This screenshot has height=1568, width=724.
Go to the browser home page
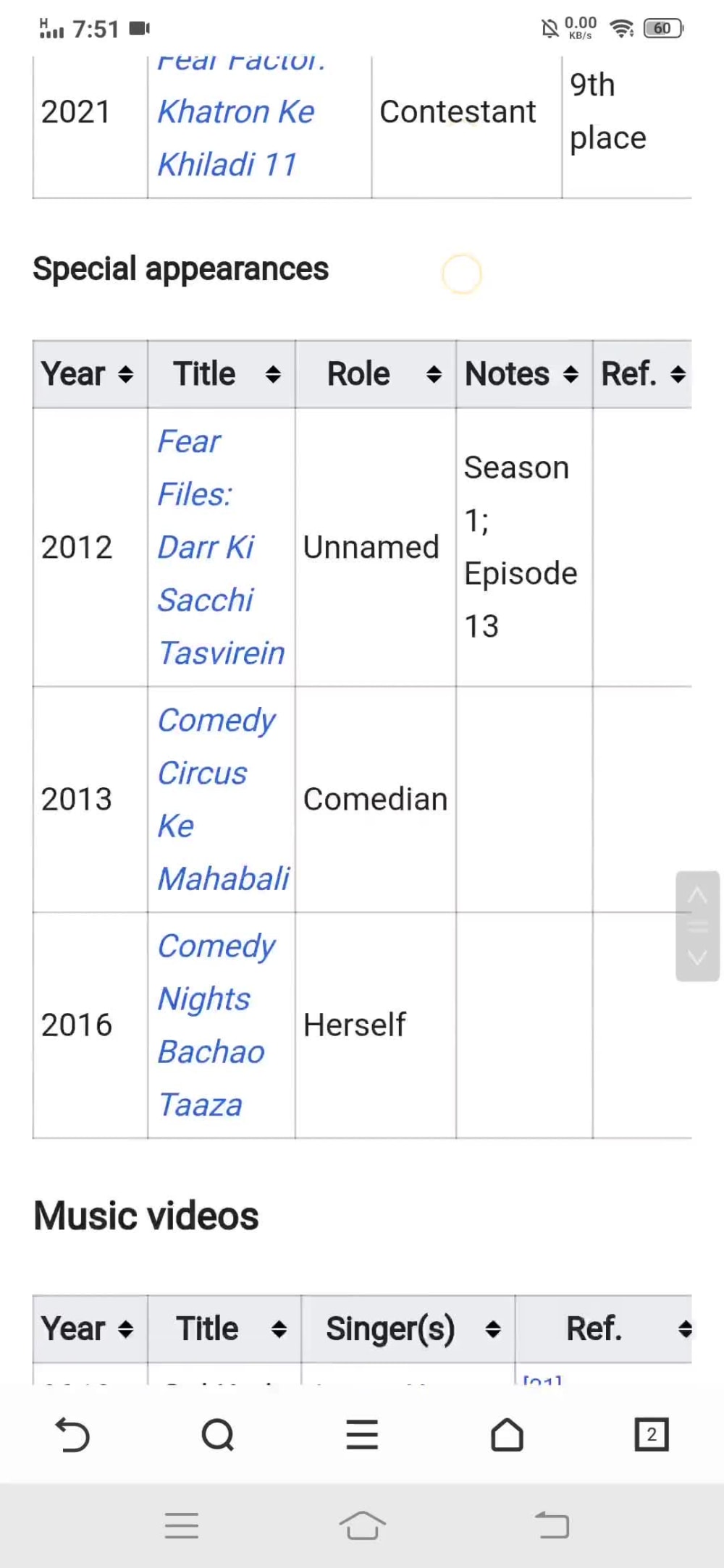[x=507, y=1435]
